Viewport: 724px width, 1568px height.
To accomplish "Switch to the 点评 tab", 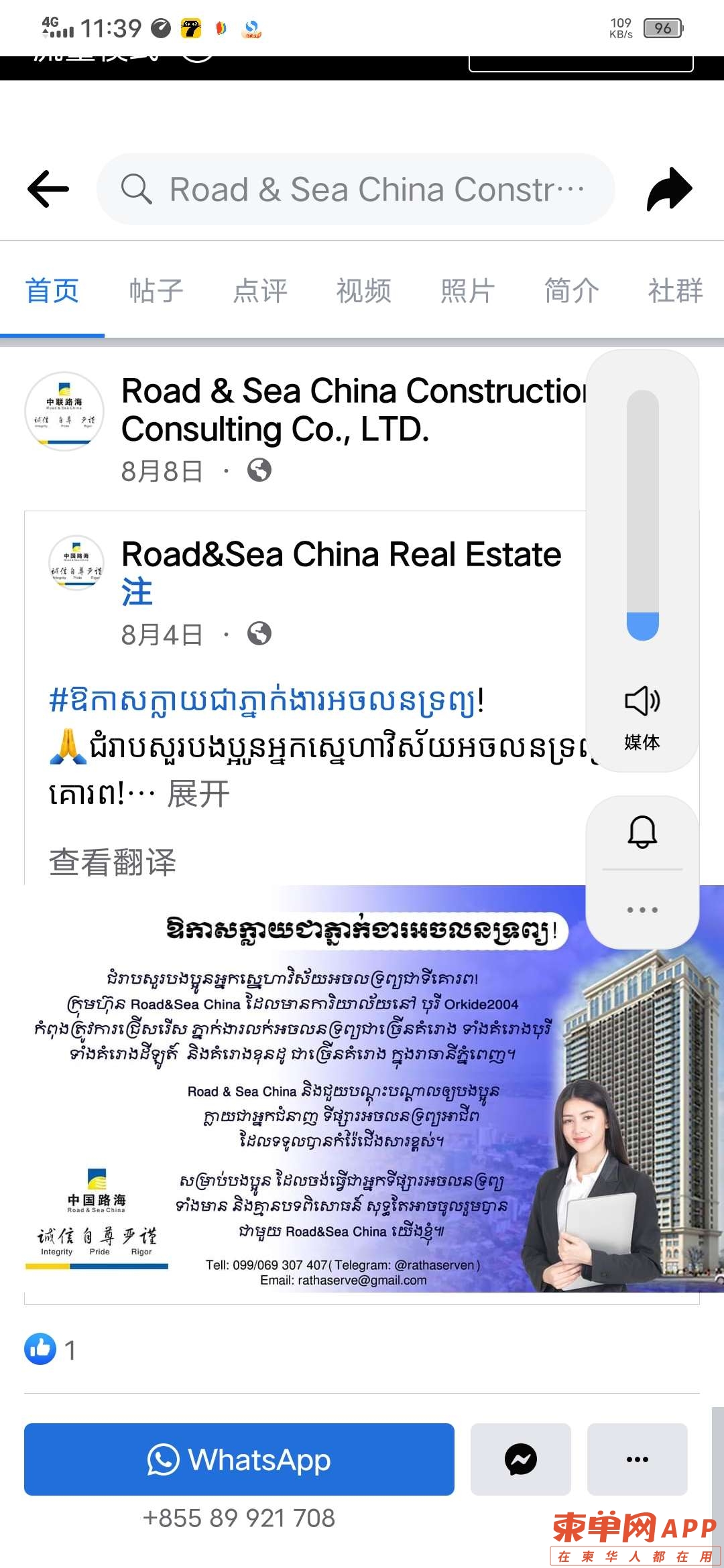I will (x=259, y=291).
